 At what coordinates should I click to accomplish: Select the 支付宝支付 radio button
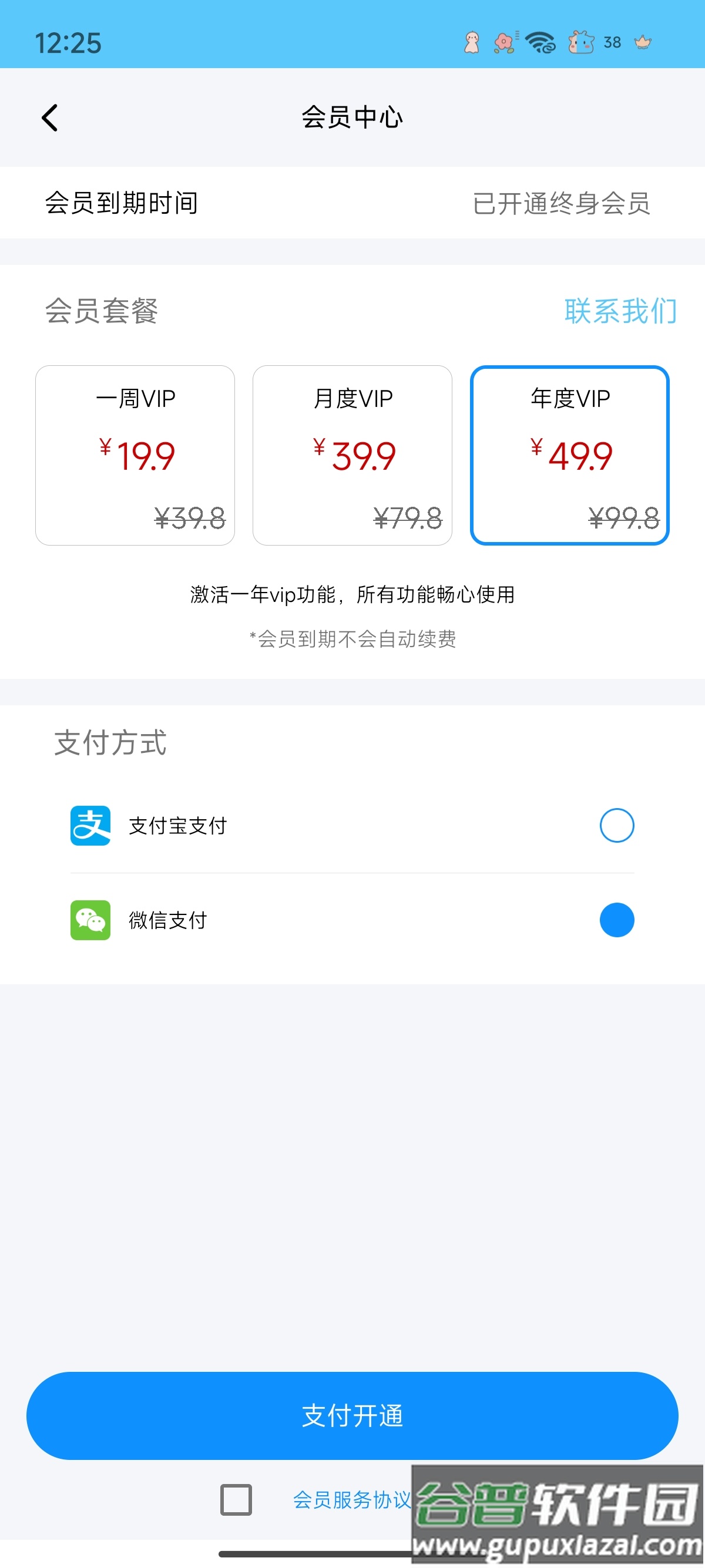617,825
